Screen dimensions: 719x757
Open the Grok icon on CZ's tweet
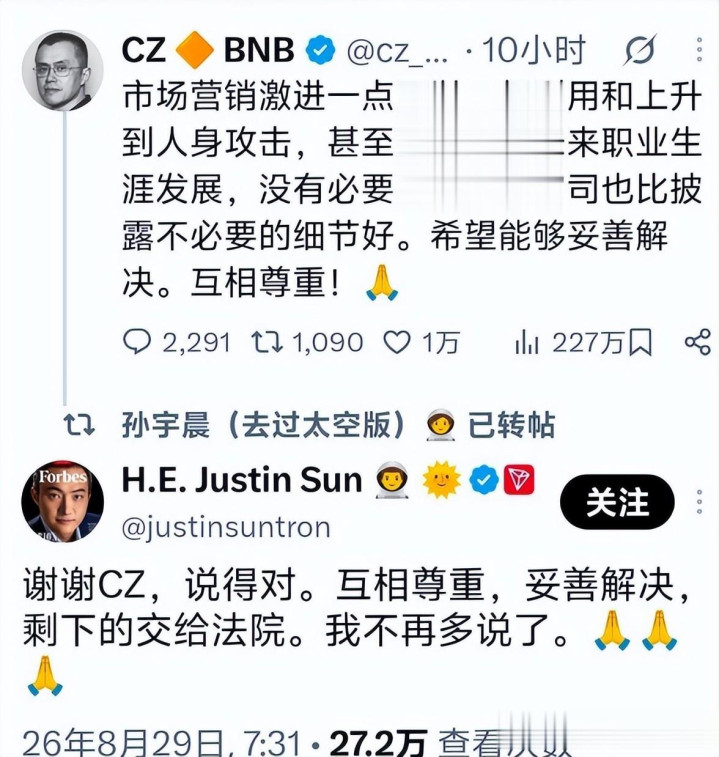click(640, 49)
